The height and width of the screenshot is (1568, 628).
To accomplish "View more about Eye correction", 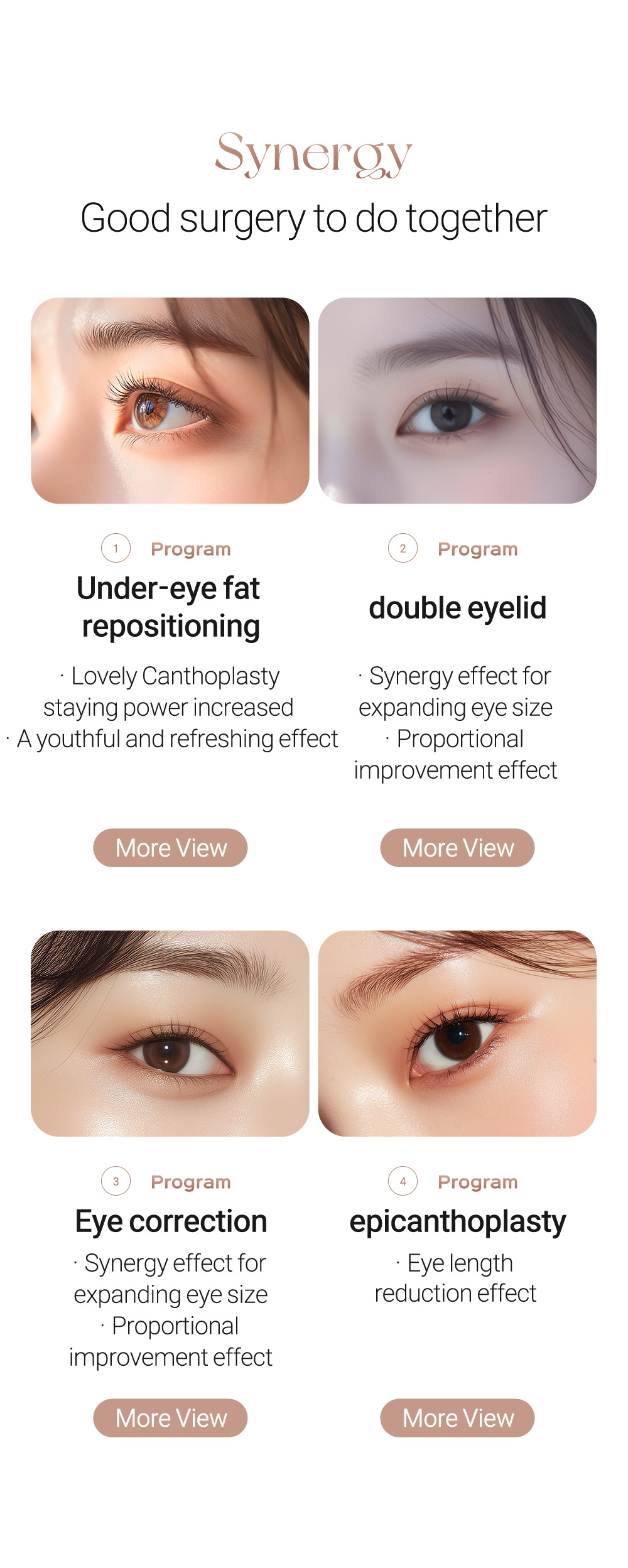I will point(170,1418).
